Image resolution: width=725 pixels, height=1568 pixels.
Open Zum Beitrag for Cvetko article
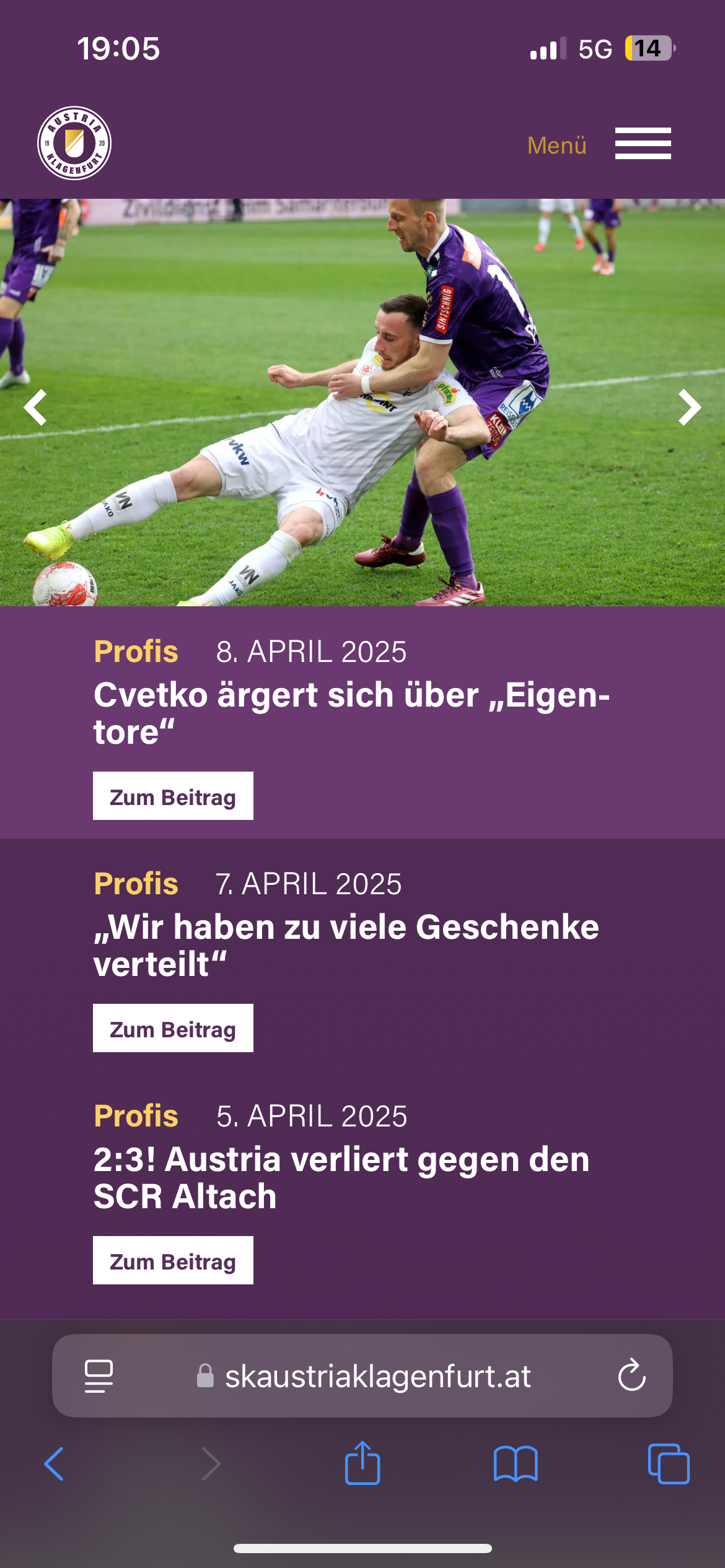click(173, 796)
